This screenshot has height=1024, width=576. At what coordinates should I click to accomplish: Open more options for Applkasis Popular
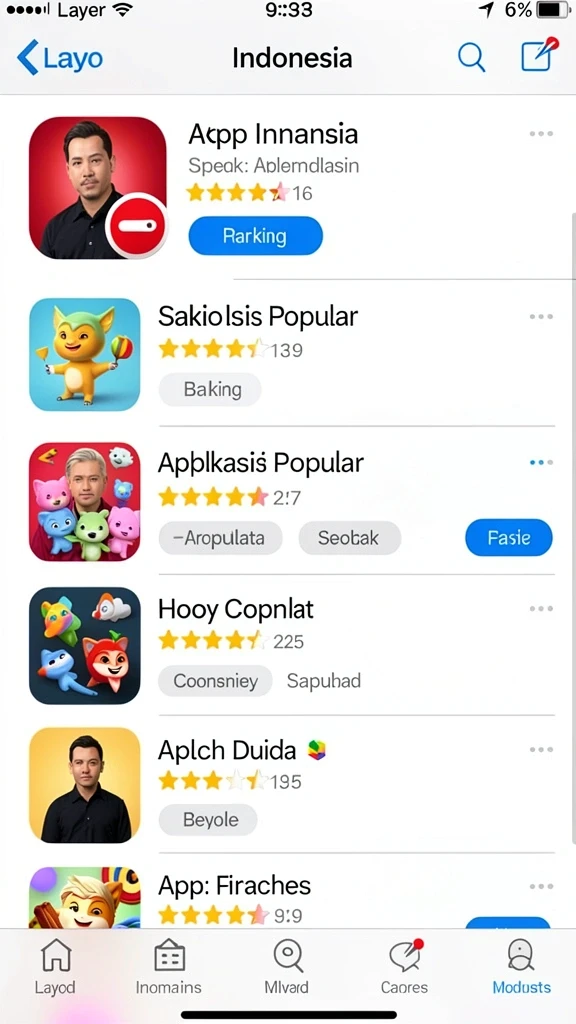click(x=541, y=462)
